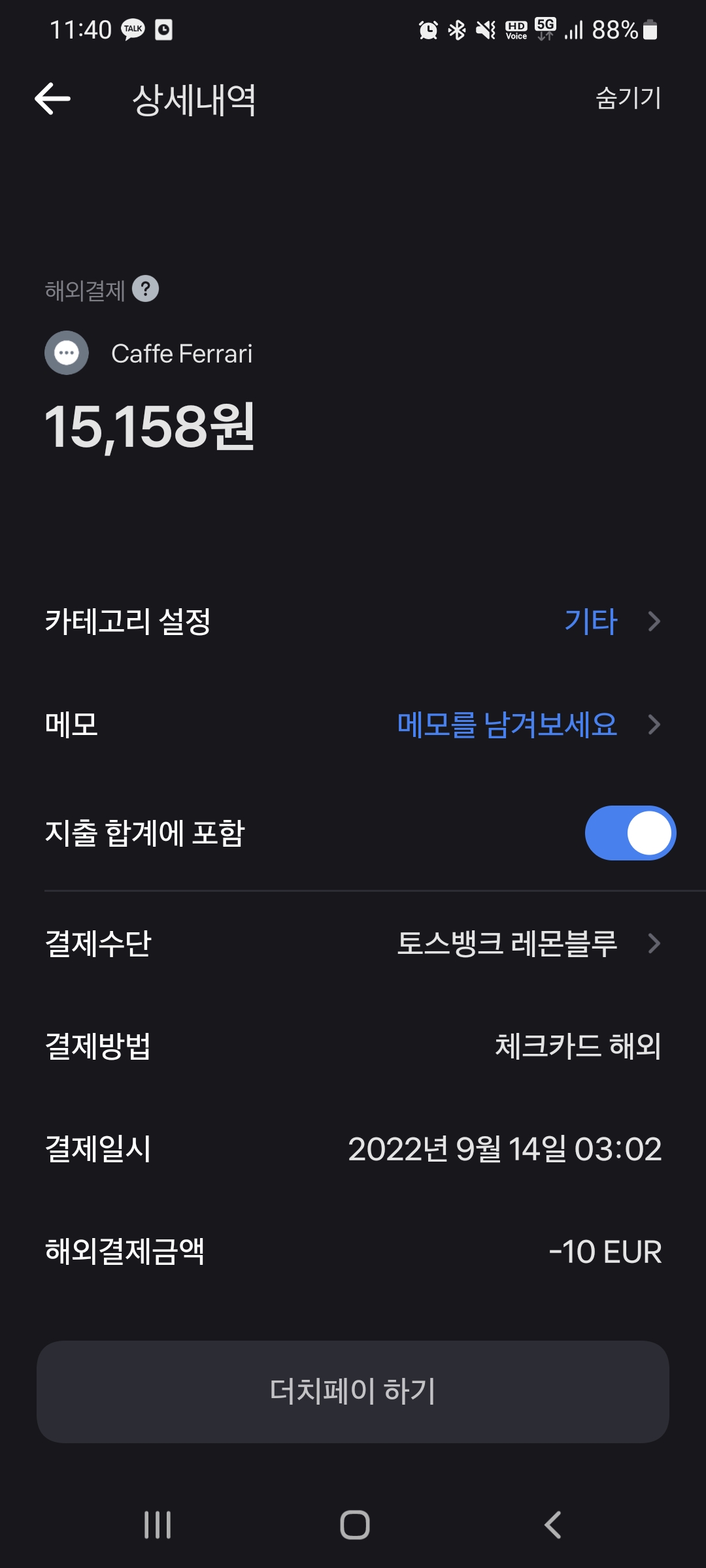Viewport: 706px width, 1568px height.
Task: Tap the 더치페이 하기 button
Action: (x=353, y=1392)
